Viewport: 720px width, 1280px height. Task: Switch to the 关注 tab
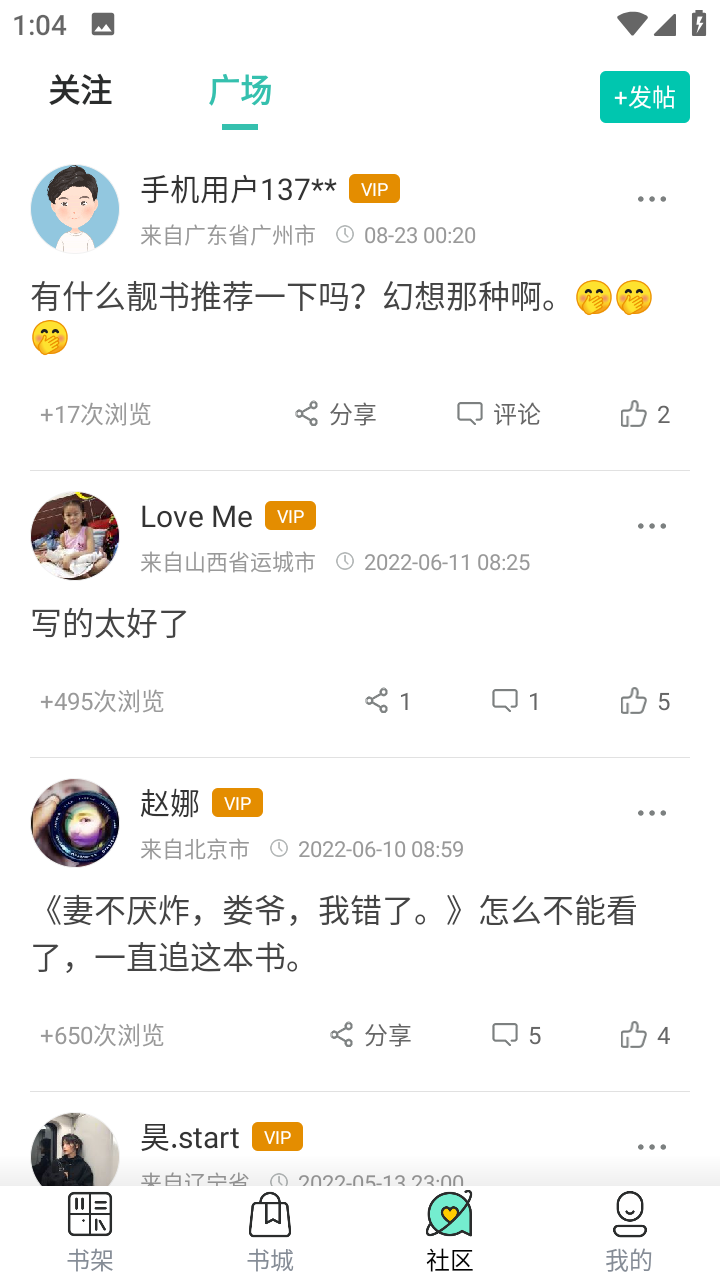coord(80,91)
